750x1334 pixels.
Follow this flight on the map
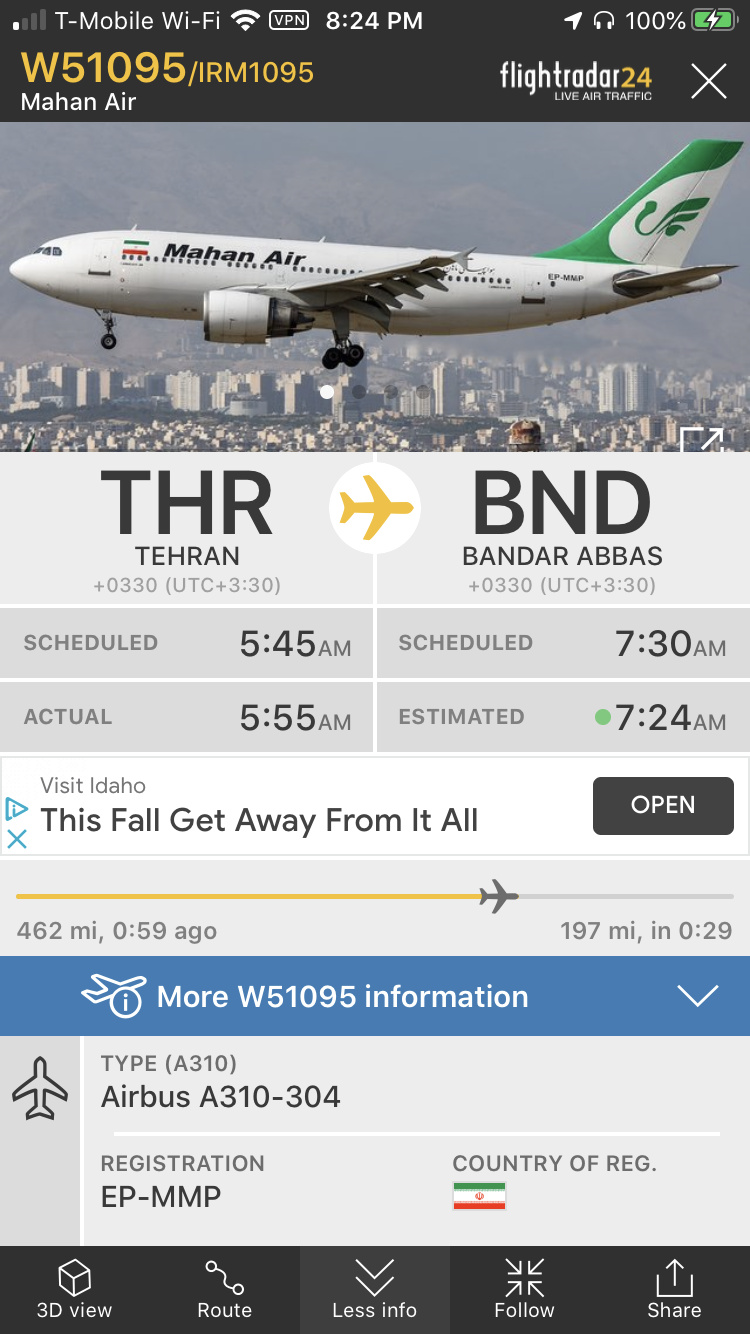coord(524,1290)
